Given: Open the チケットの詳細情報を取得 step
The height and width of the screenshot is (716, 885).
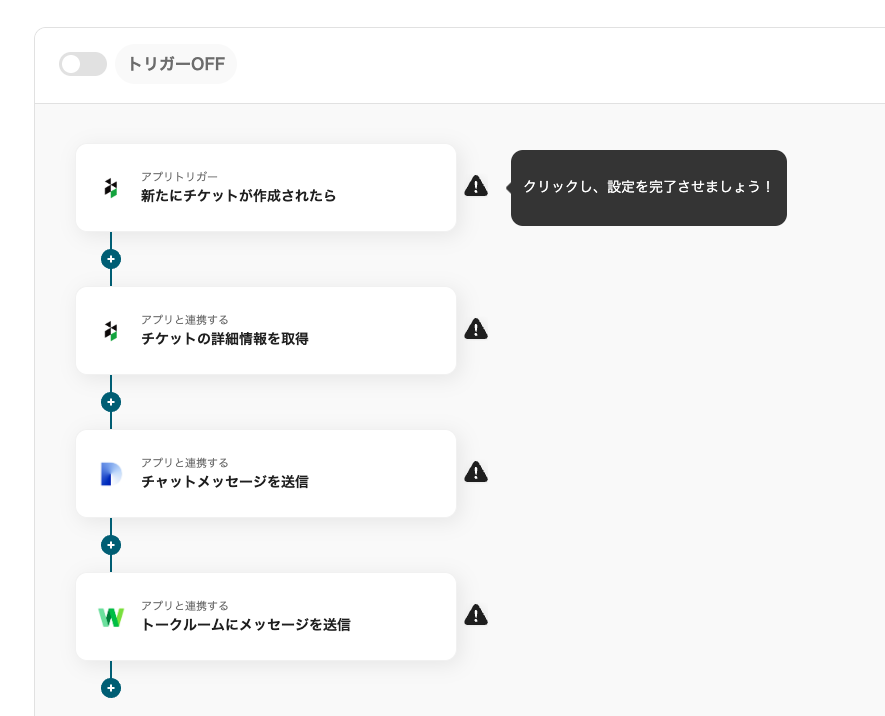Looking at the screenshot, I should (x=265, y=331).
